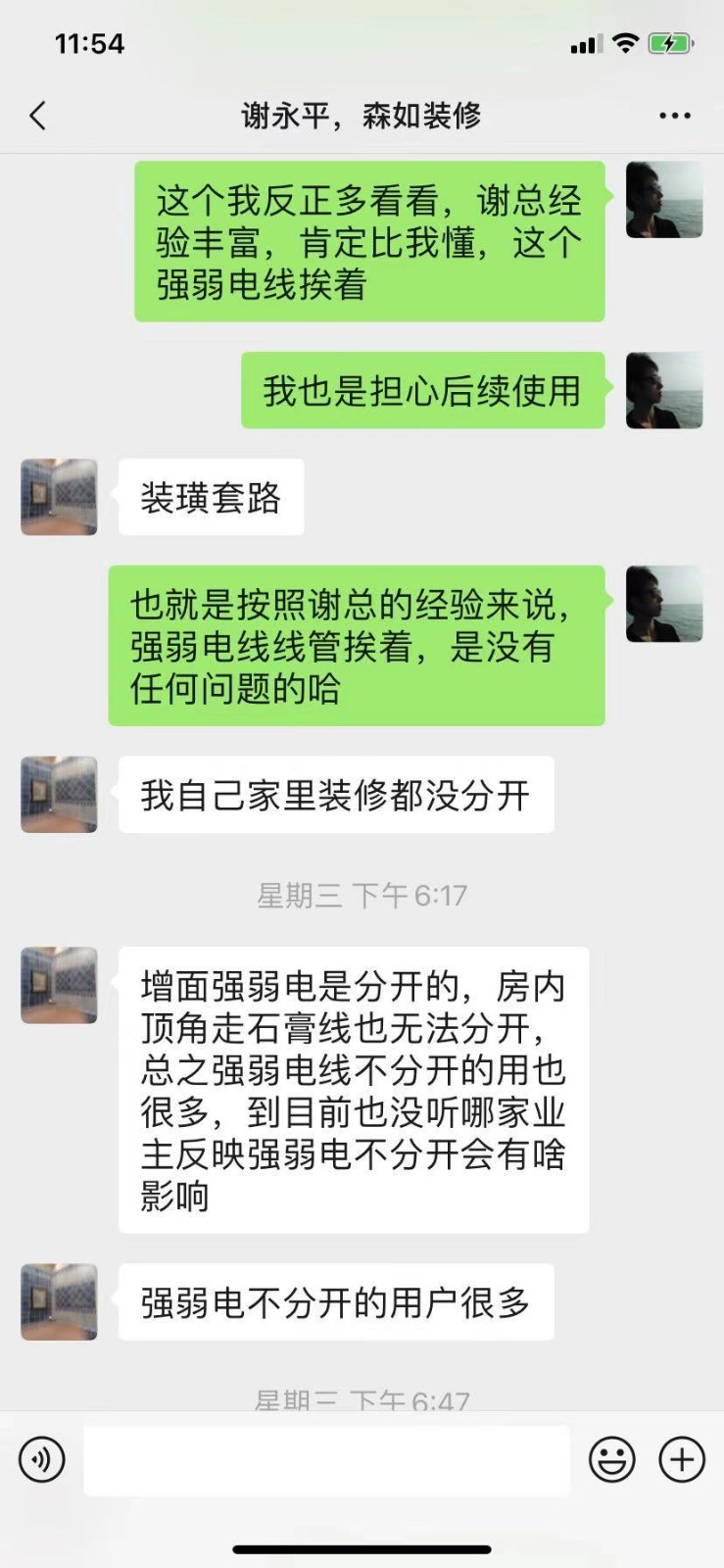Open the emoji sticker panel
724x1568 pixels.
pos(612,1459)
